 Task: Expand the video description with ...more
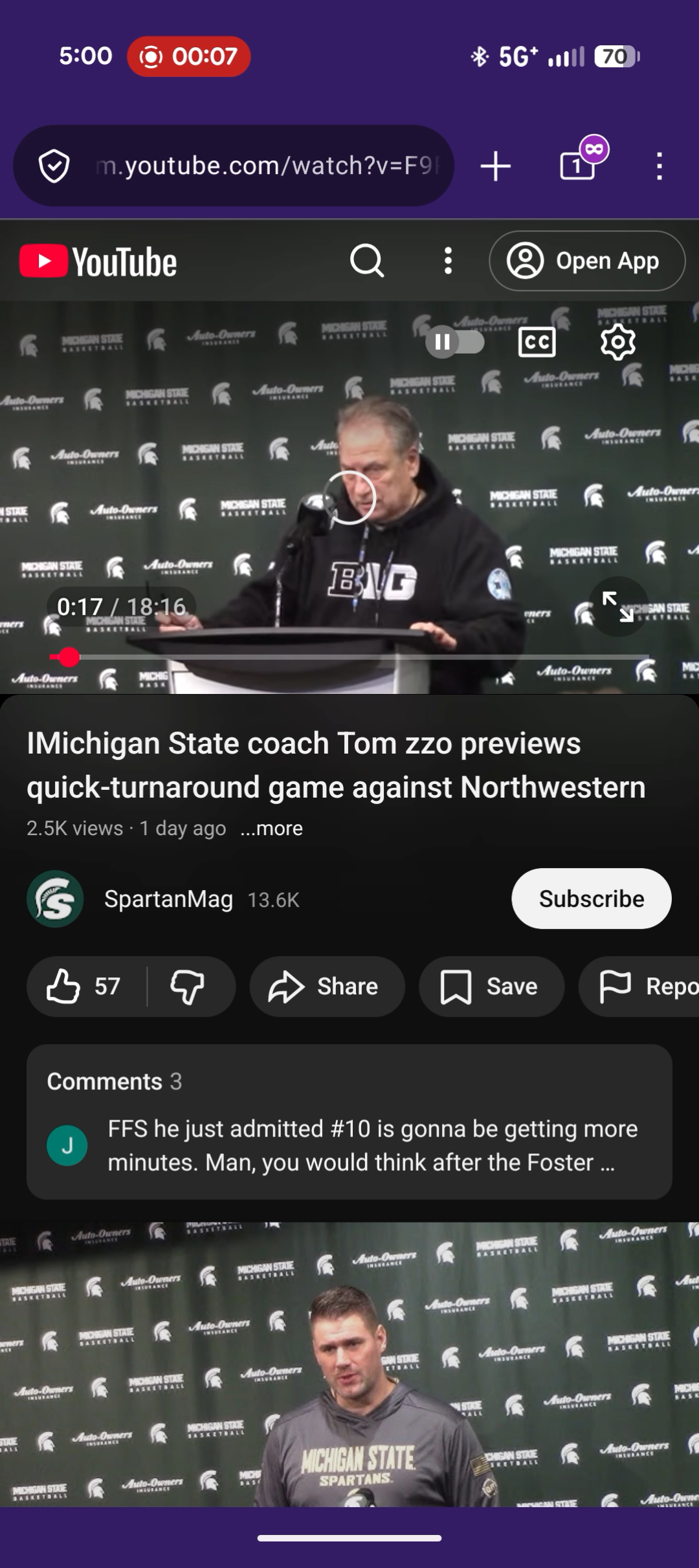point(271,829)
